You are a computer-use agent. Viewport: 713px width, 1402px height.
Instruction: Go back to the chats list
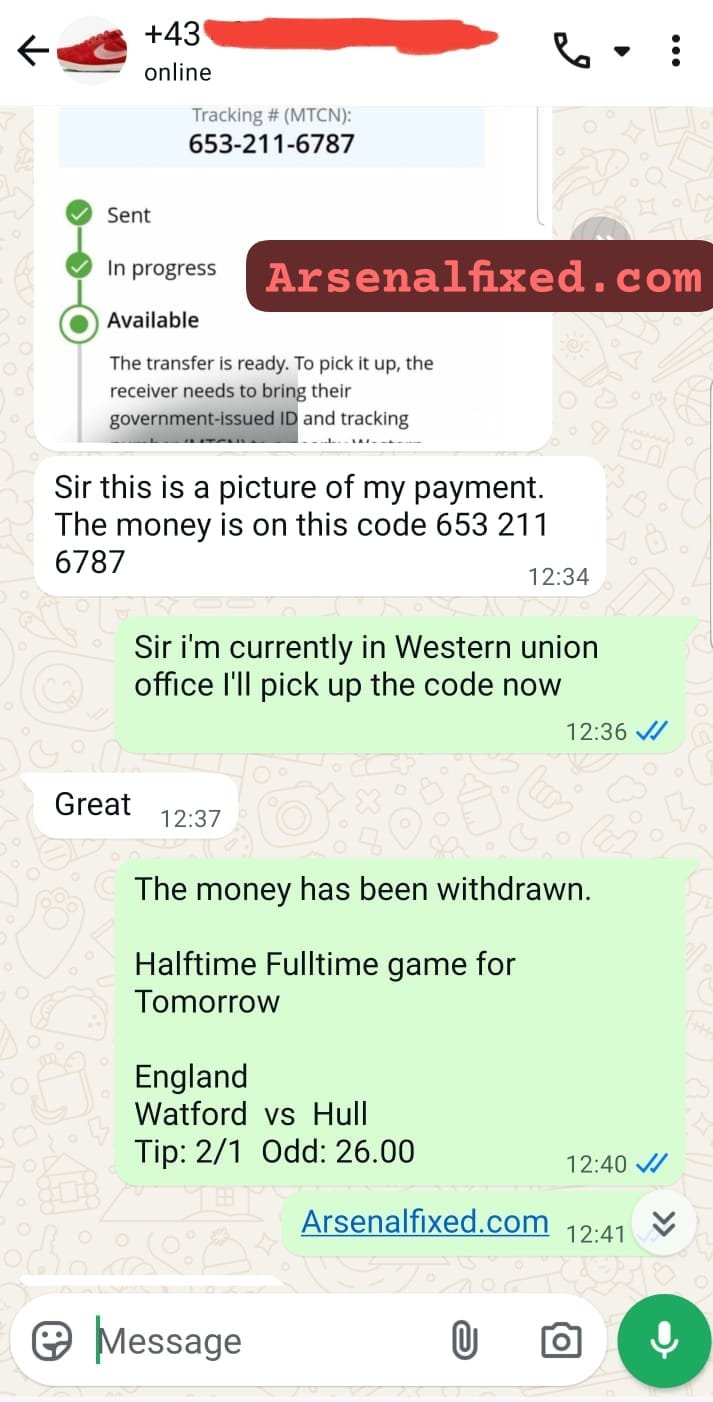[32, 51]
